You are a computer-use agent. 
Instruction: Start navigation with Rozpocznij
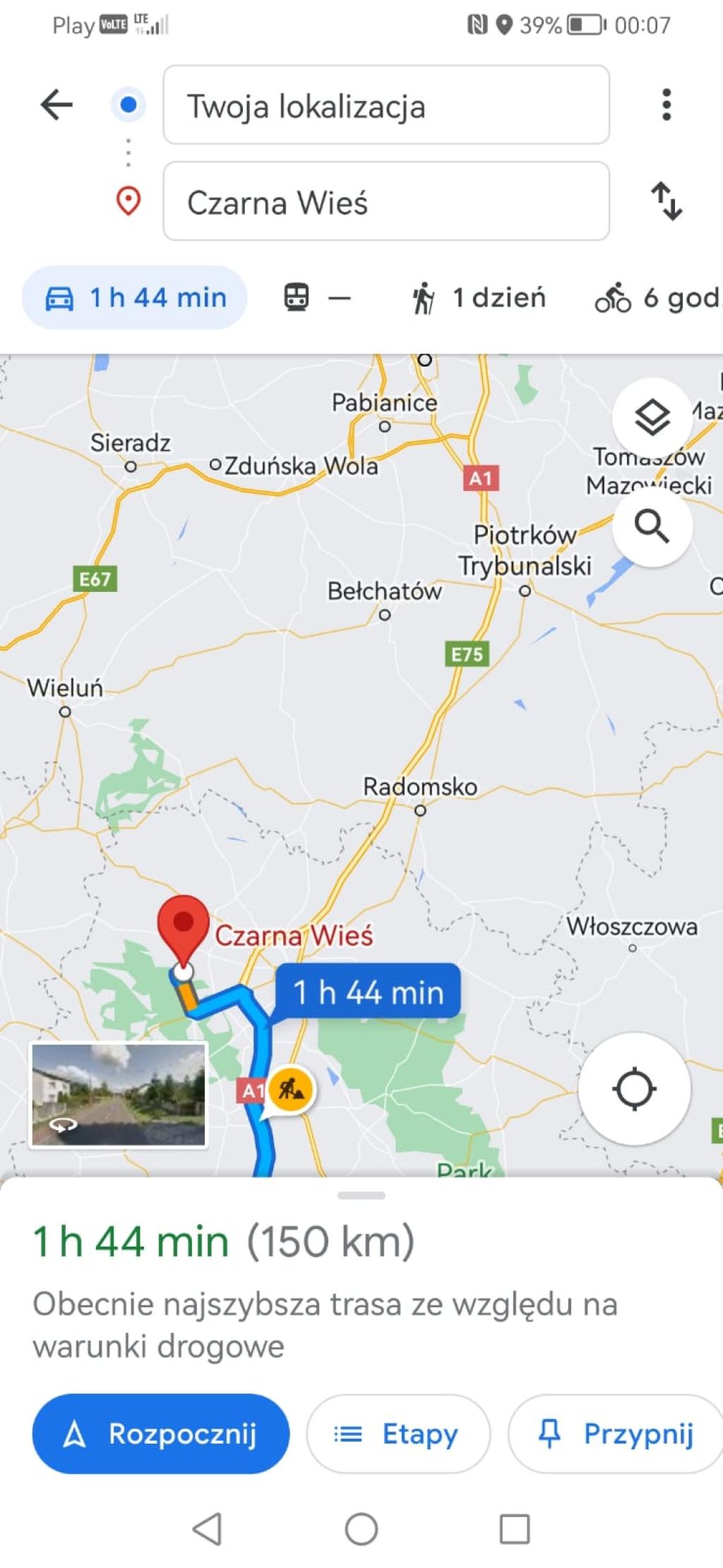[161, 1433]
